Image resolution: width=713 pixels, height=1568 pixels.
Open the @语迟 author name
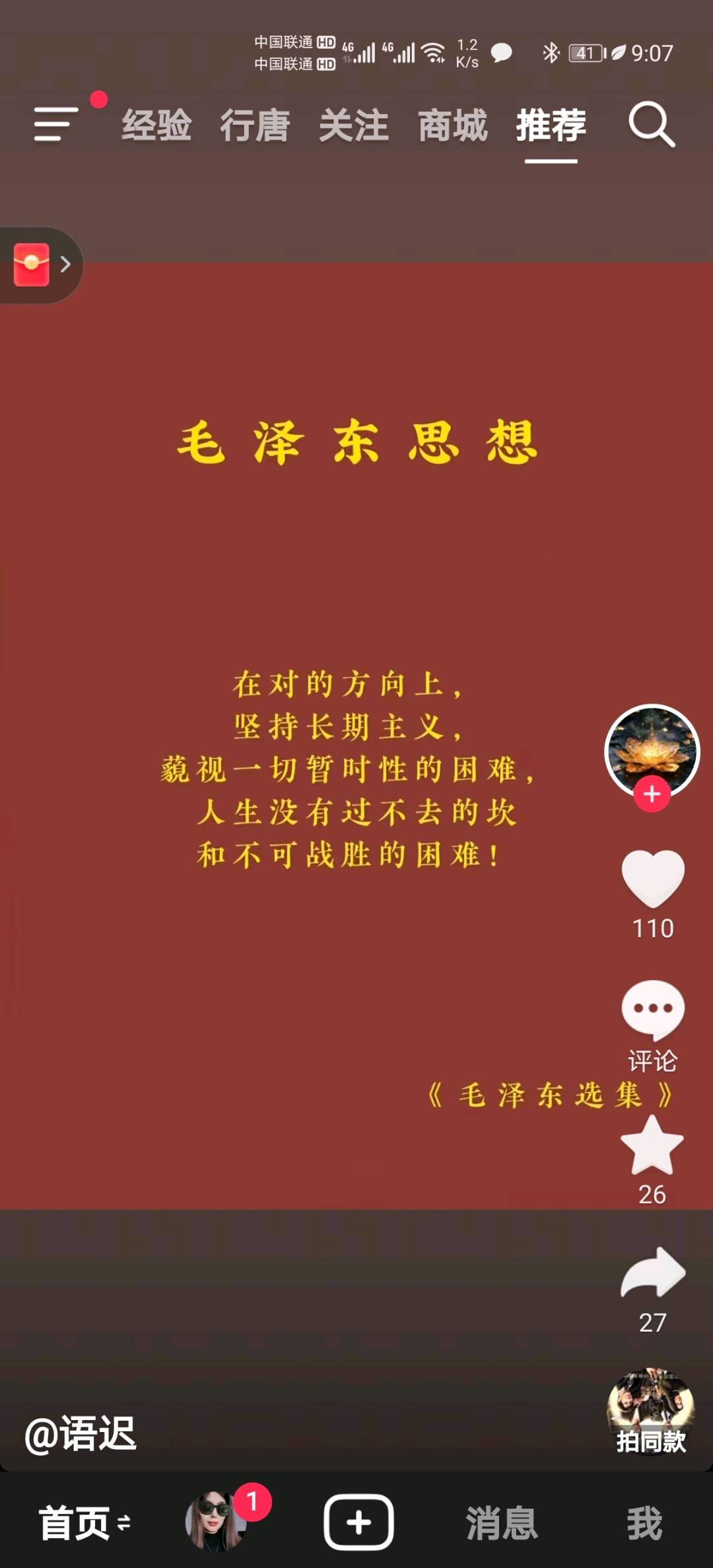click(x=81, y=1434)
